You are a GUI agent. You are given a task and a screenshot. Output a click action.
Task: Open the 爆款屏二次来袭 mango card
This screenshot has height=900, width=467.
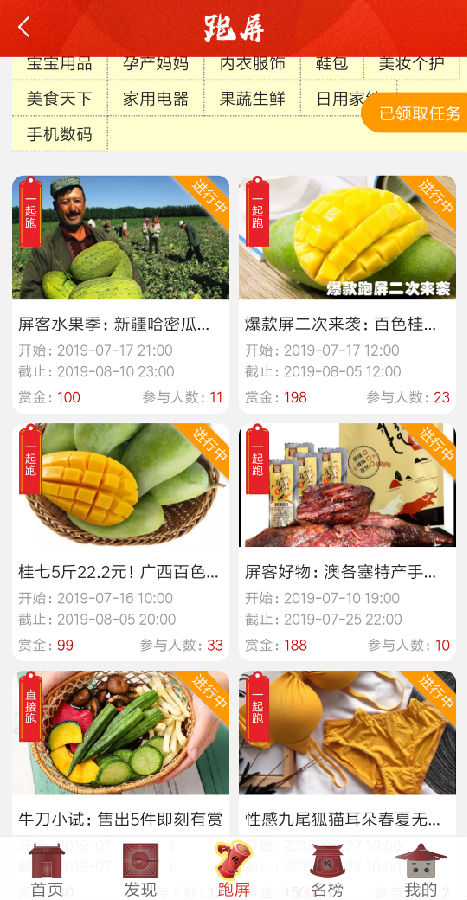tap(347, 294)
